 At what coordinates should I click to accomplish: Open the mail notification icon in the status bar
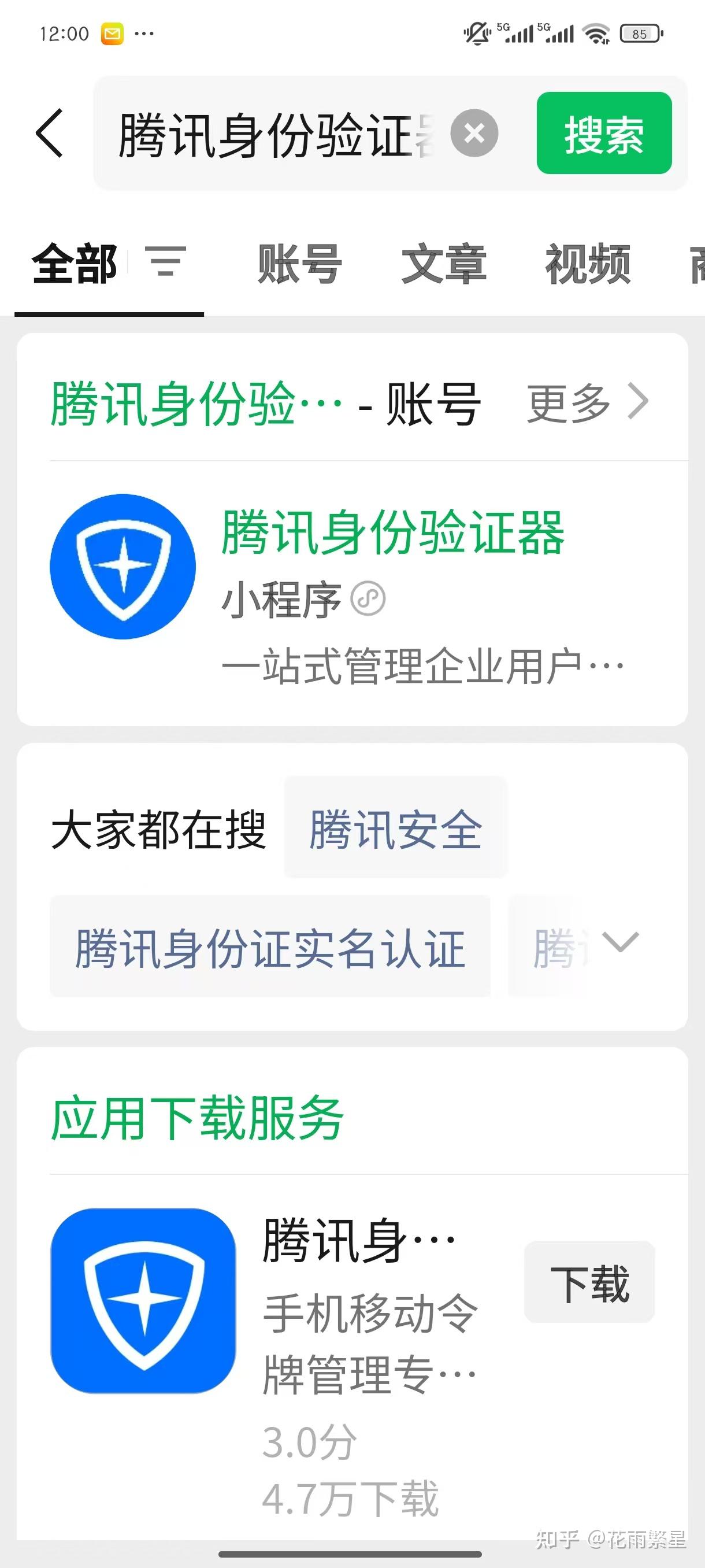tap(112, 33)
